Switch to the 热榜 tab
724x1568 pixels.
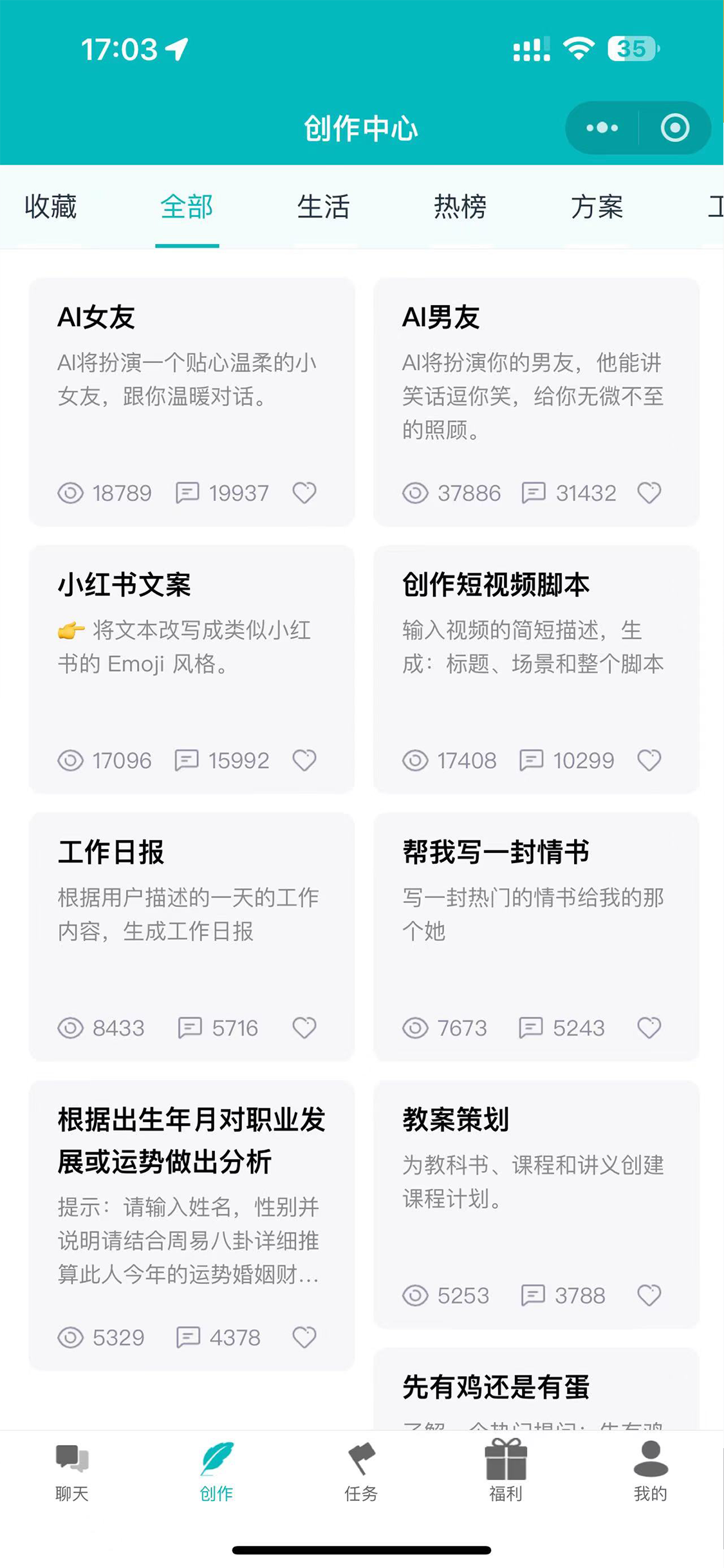click(460, 207)
